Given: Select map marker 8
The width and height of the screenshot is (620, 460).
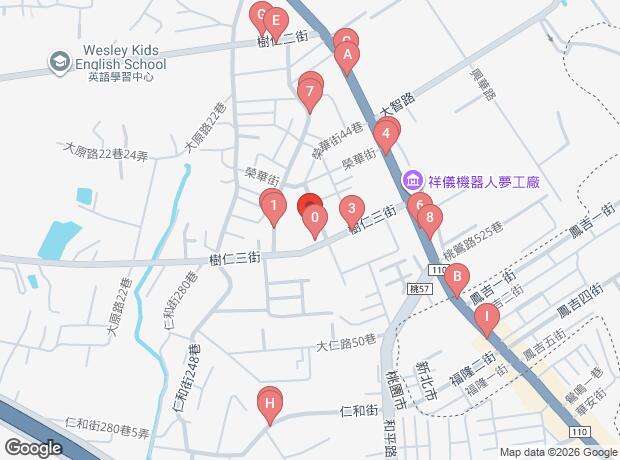Looking at the screenshot, I should coord(429,216).
